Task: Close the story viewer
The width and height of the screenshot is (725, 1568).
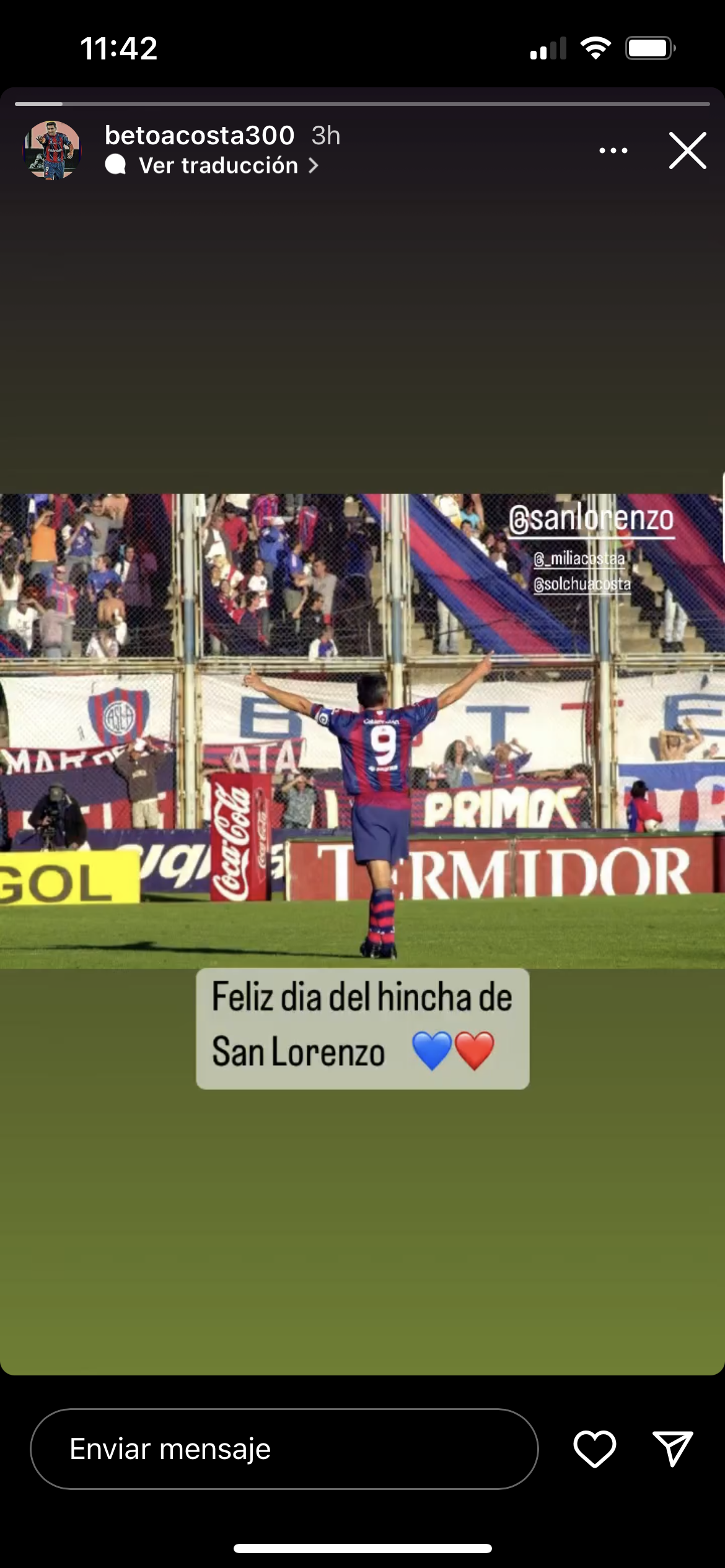Action: point(687,150)
